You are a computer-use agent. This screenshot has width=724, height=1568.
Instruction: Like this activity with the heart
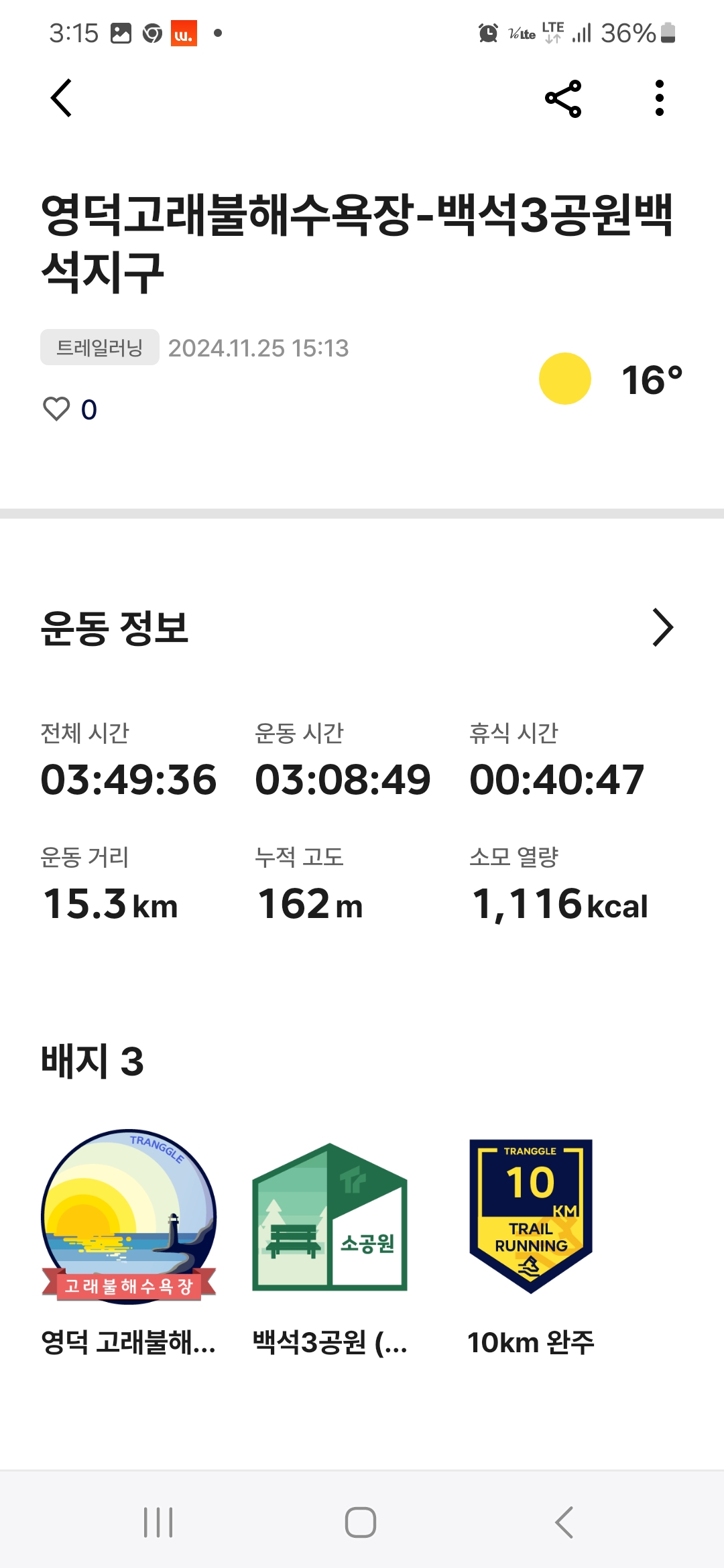click(57, 409)
